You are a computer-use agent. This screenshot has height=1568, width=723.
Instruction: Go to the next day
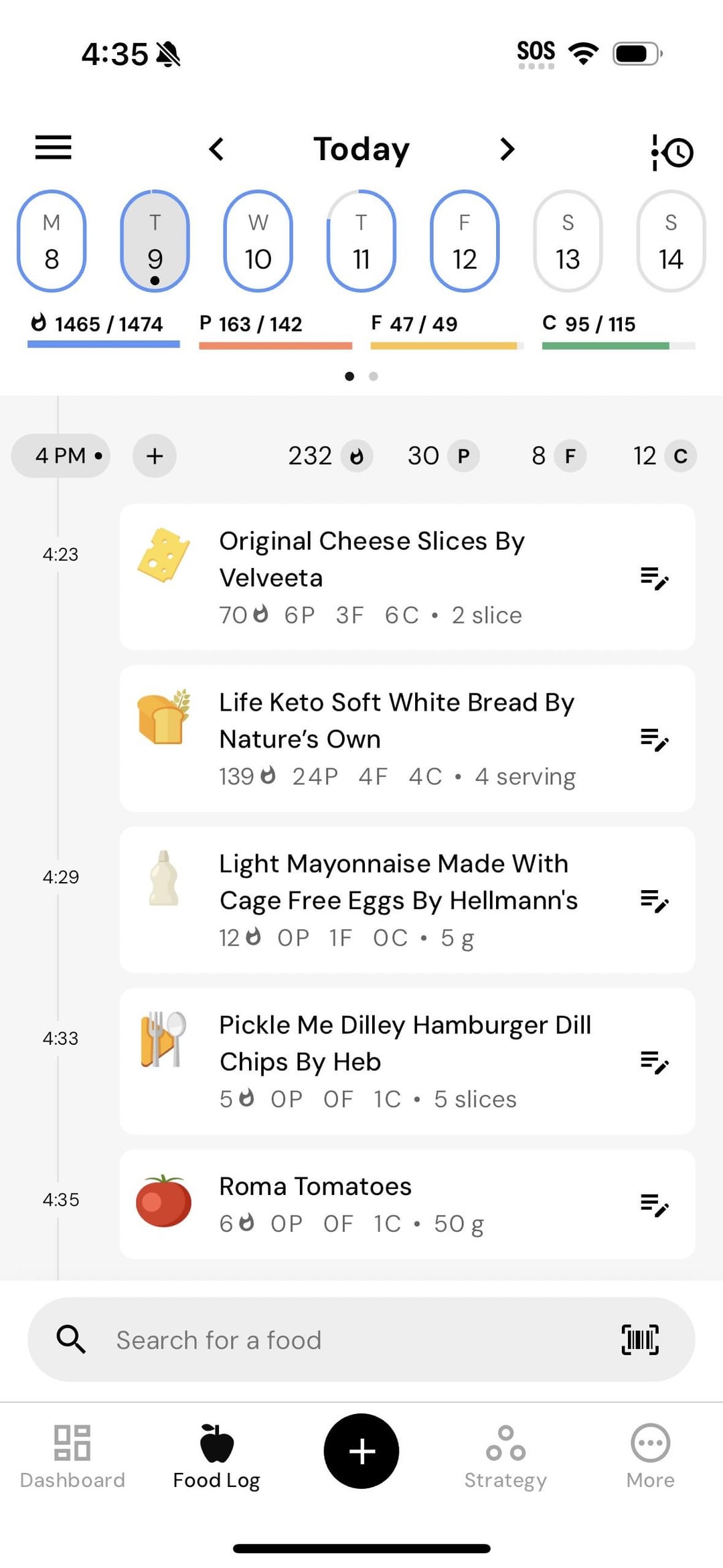pos(507,149)
